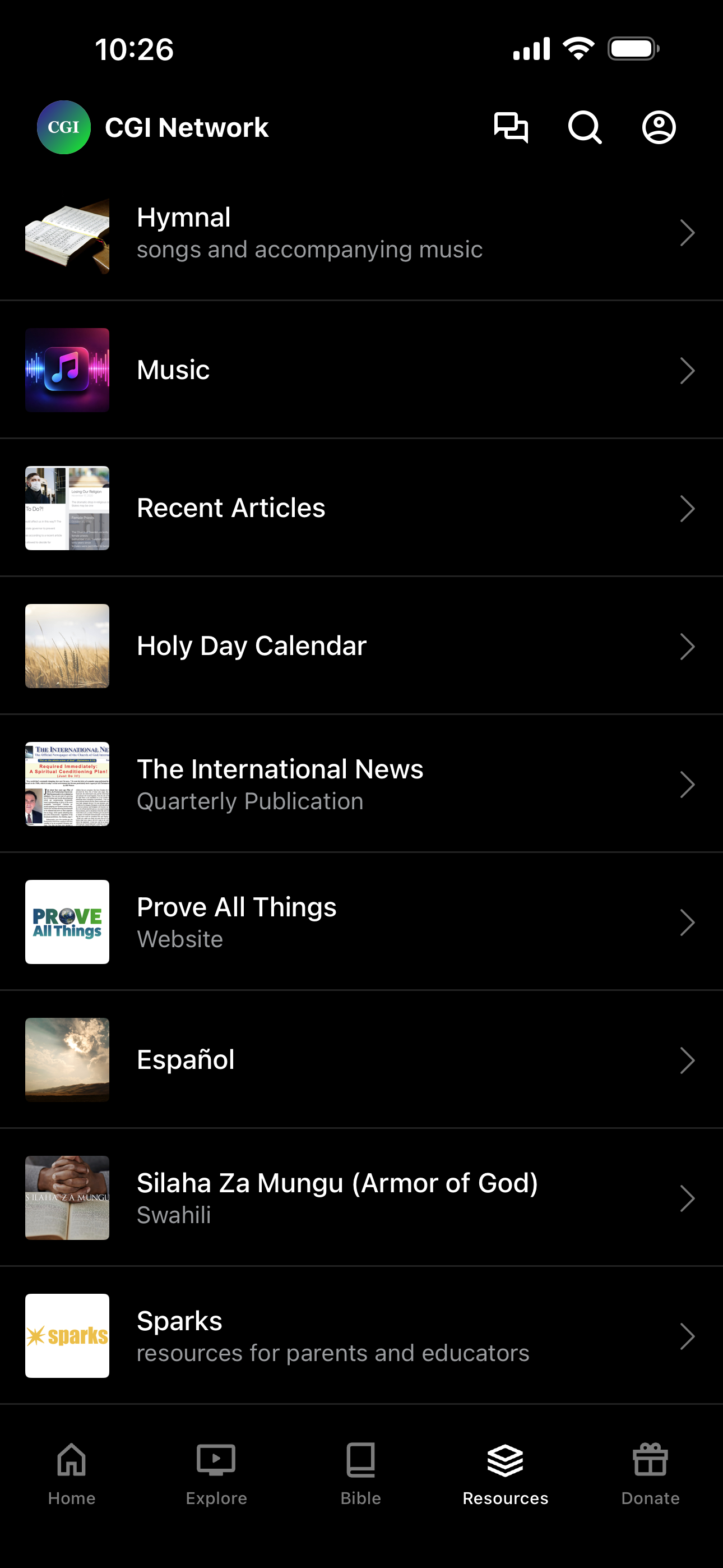The height and width of the screenshot is (1568, 723).
Task: Switch to the Explore tab
Action: point(217,1474)
